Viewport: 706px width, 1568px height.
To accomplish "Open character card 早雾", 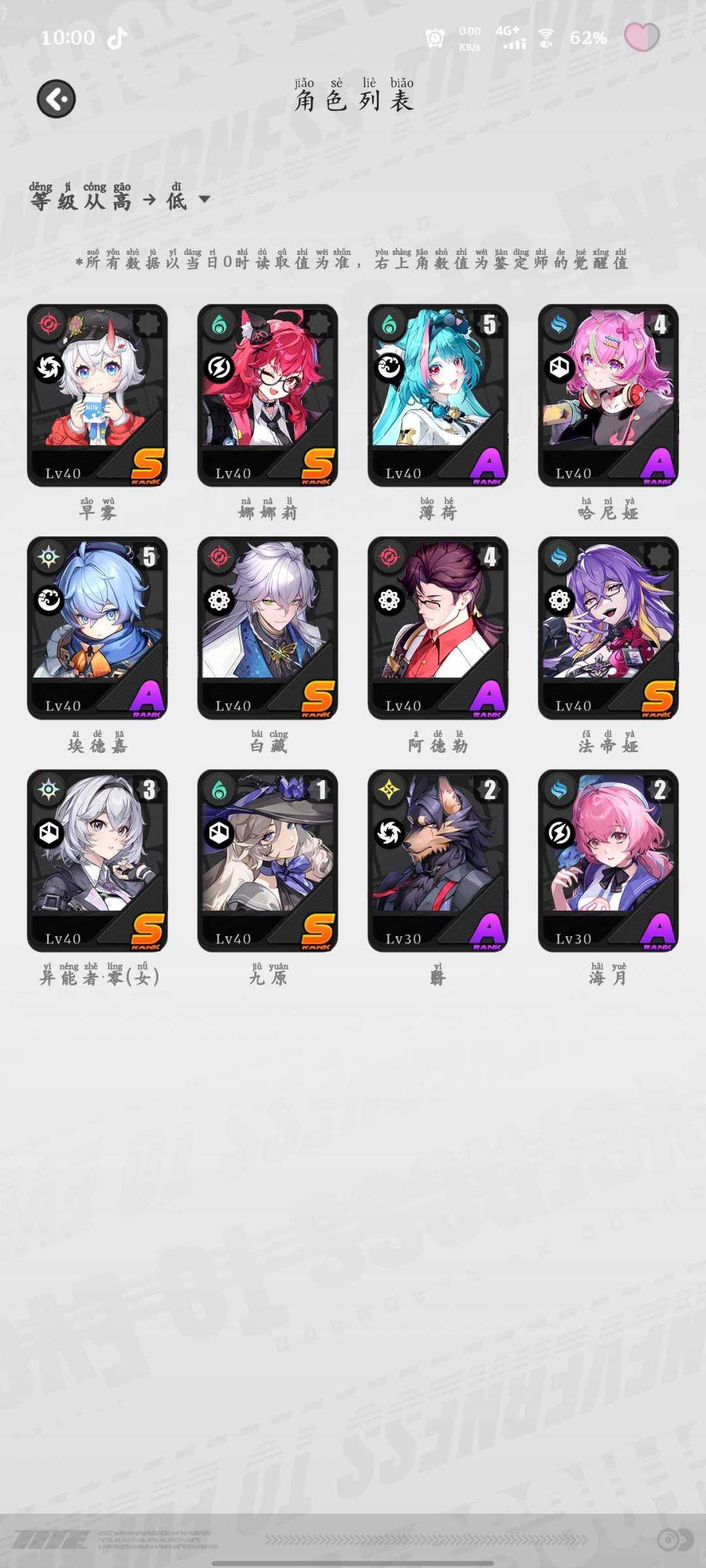I will point(97,395).
